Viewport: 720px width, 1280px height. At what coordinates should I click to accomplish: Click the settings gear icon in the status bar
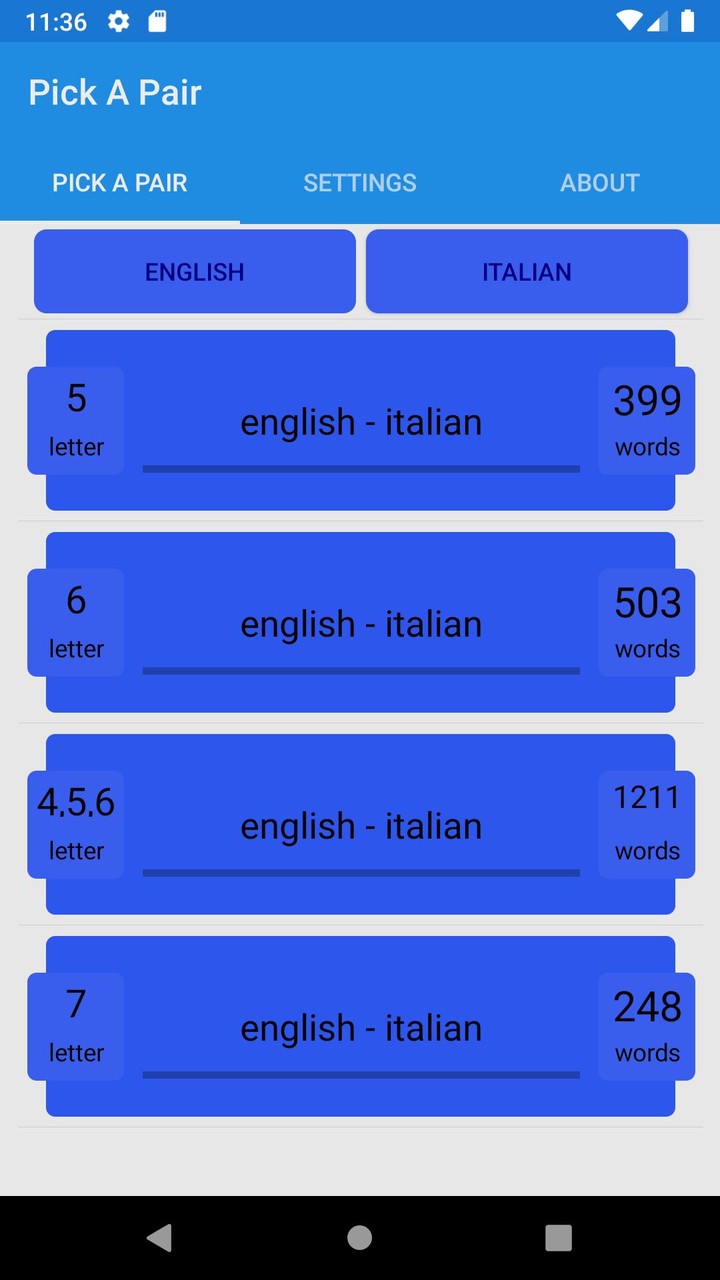[117, 20]
